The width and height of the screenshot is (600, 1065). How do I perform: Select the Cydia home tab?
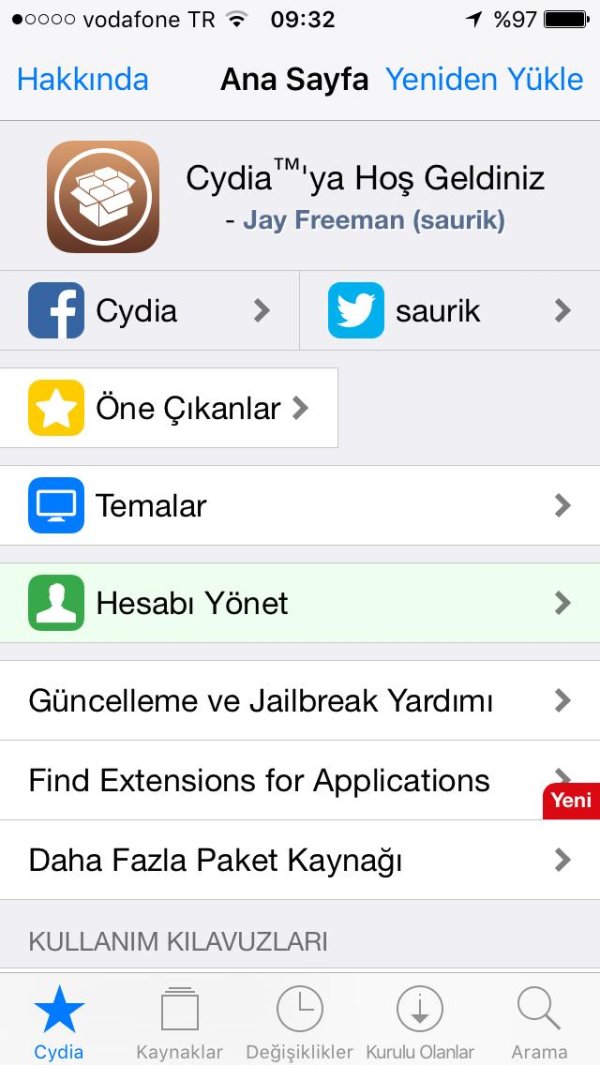(59, 1022)
